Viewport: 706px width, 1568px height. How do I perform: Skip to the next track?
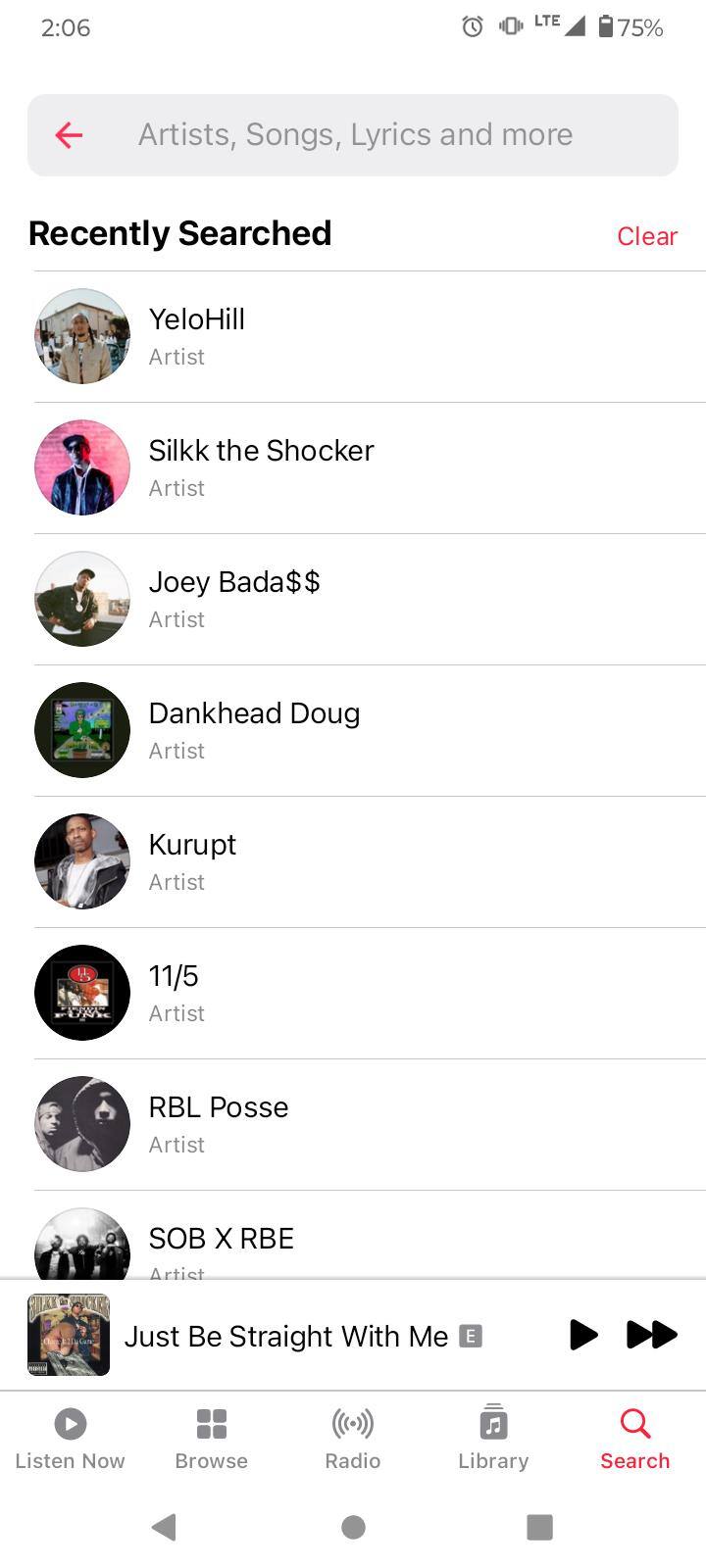pos(652,1335)
